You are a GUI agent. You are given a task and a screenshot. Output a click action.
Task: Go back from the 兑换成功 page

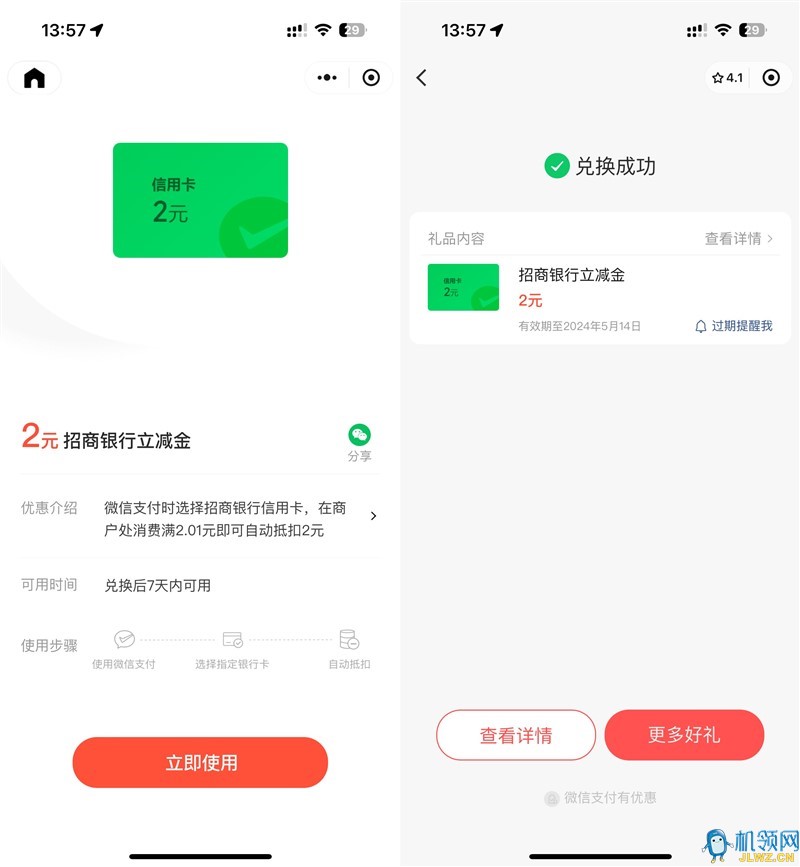click(422, 78)
